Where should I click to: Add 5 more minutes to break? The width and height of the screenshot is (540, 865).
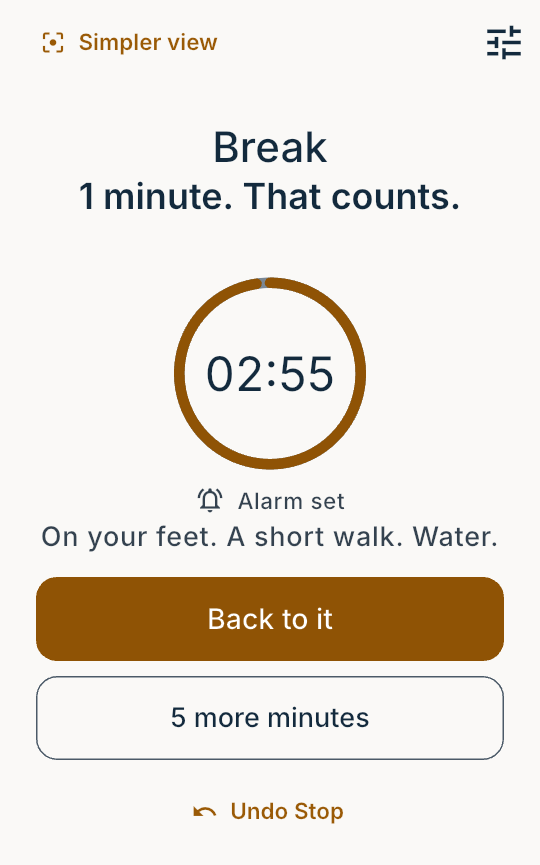click(x=270, y=718)
